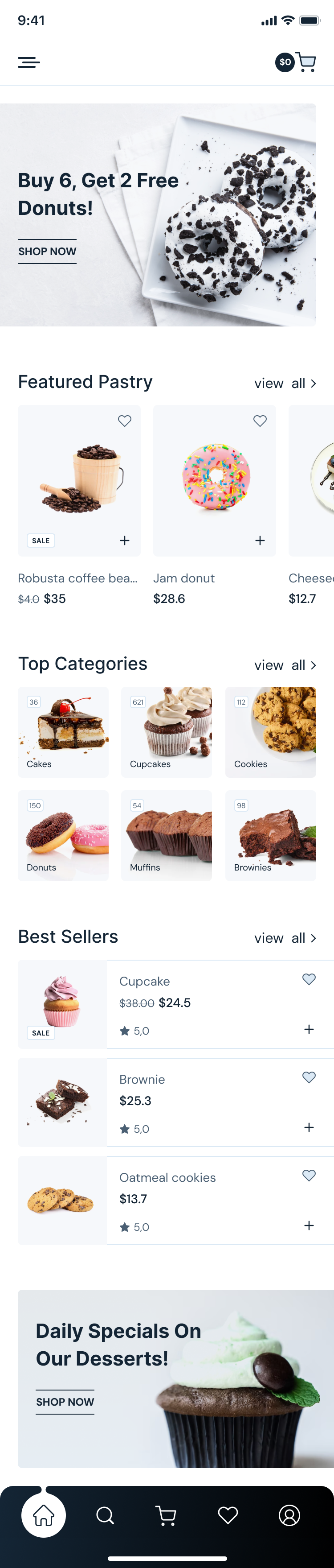Add Jam donut to cart

260,541
